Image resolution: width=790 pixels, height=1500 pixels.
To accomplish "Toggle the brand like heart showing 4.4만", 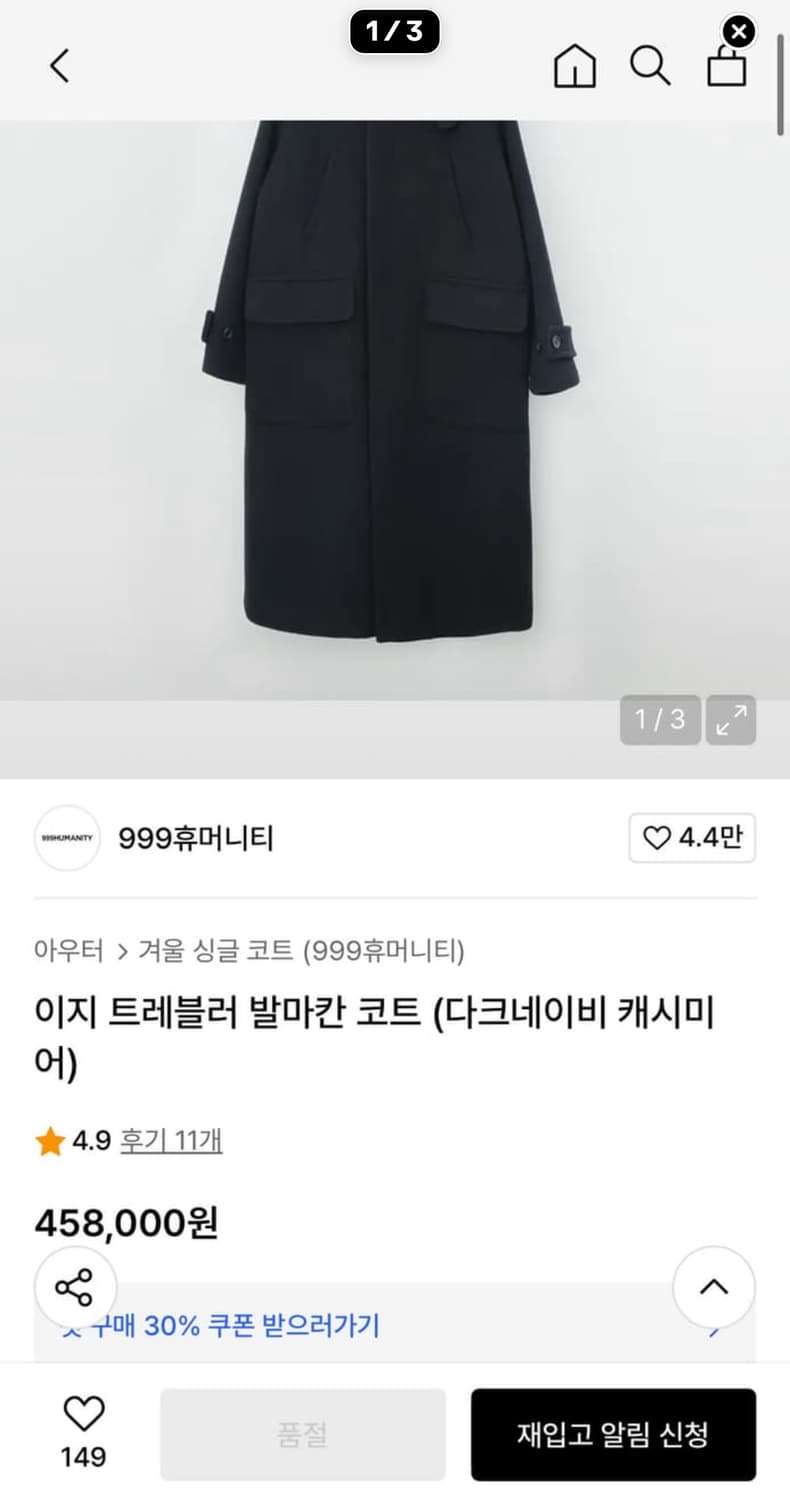I will tap(691, 838).
